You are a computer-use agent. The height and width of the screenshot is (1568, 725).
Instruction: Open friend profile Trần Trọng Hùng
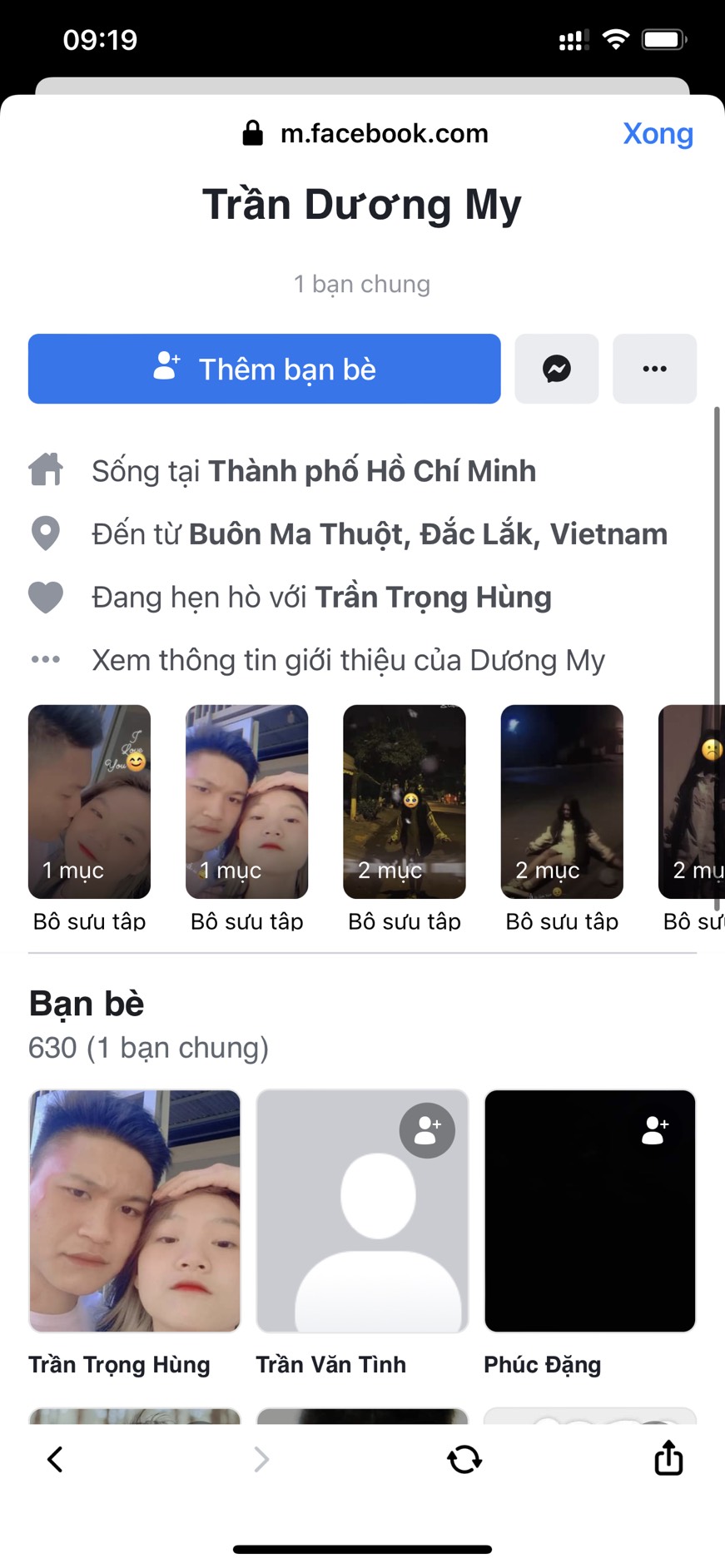point(134,1211)
